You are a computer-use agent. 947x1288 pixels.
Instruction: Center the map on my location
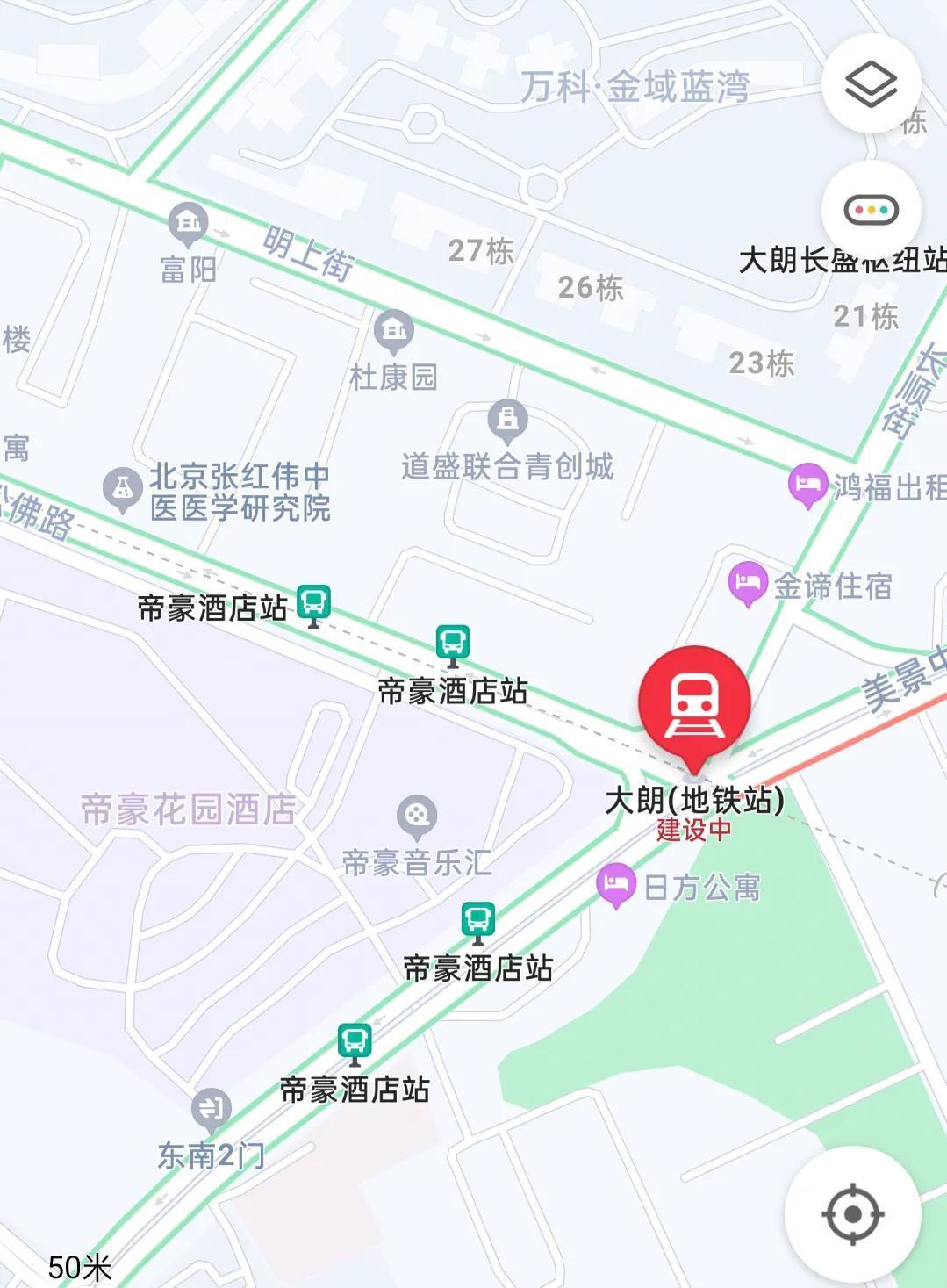coord(852,1213)
